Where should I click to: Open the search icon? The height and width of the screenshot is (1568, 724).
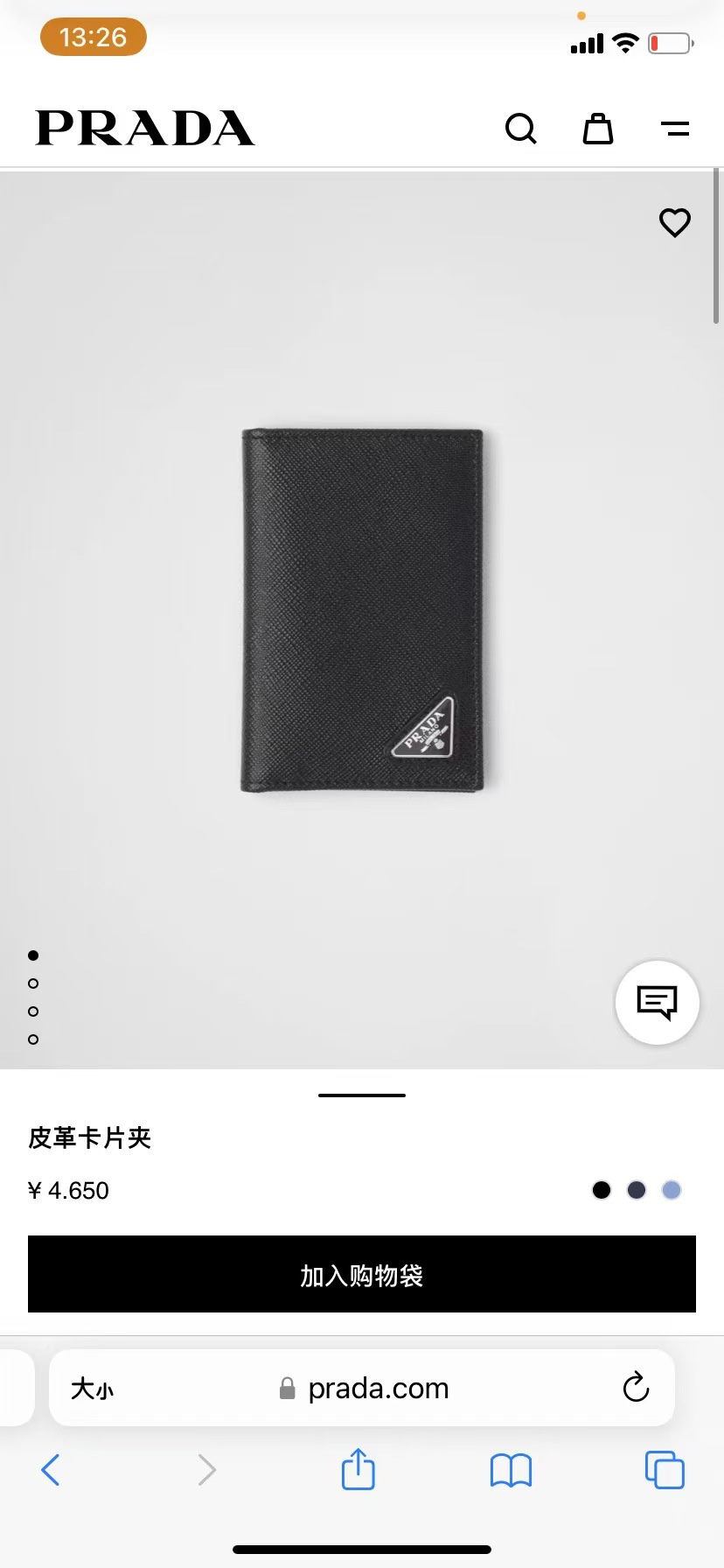[x=520, y=129]
